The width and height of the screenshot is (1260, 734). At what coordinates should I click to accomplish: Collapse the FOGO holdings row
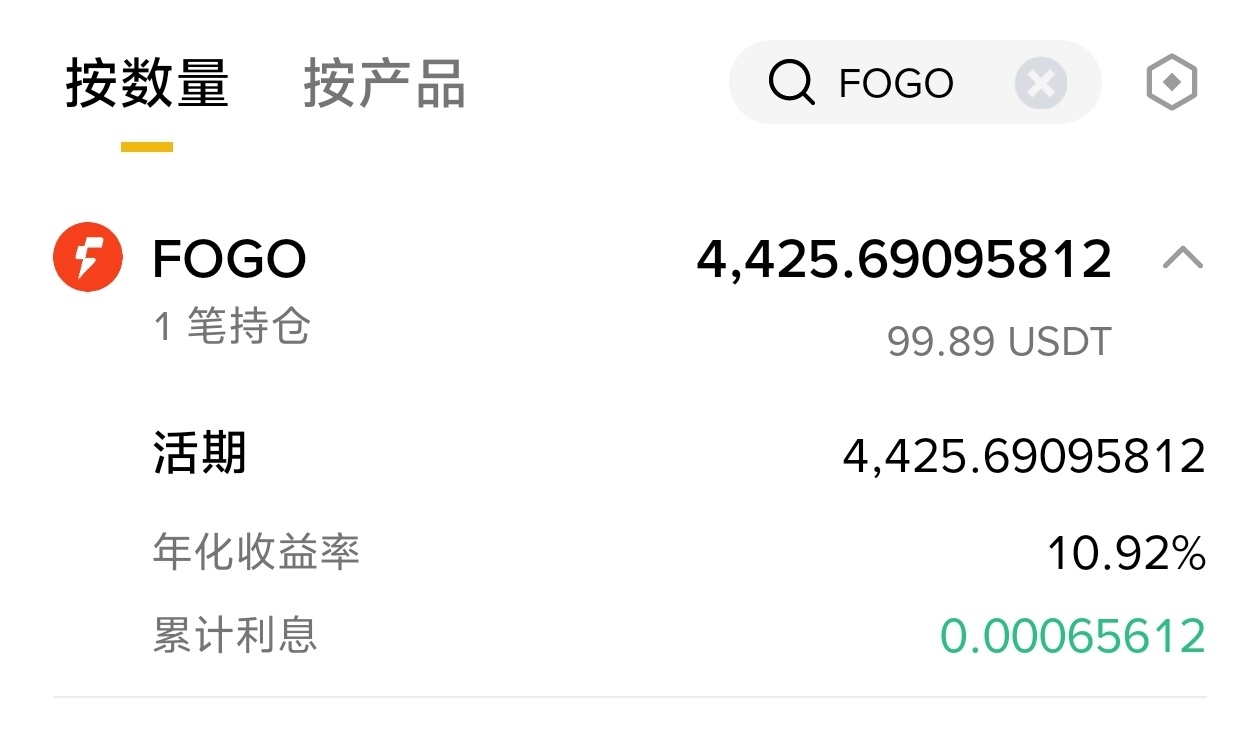[1183, 260]
